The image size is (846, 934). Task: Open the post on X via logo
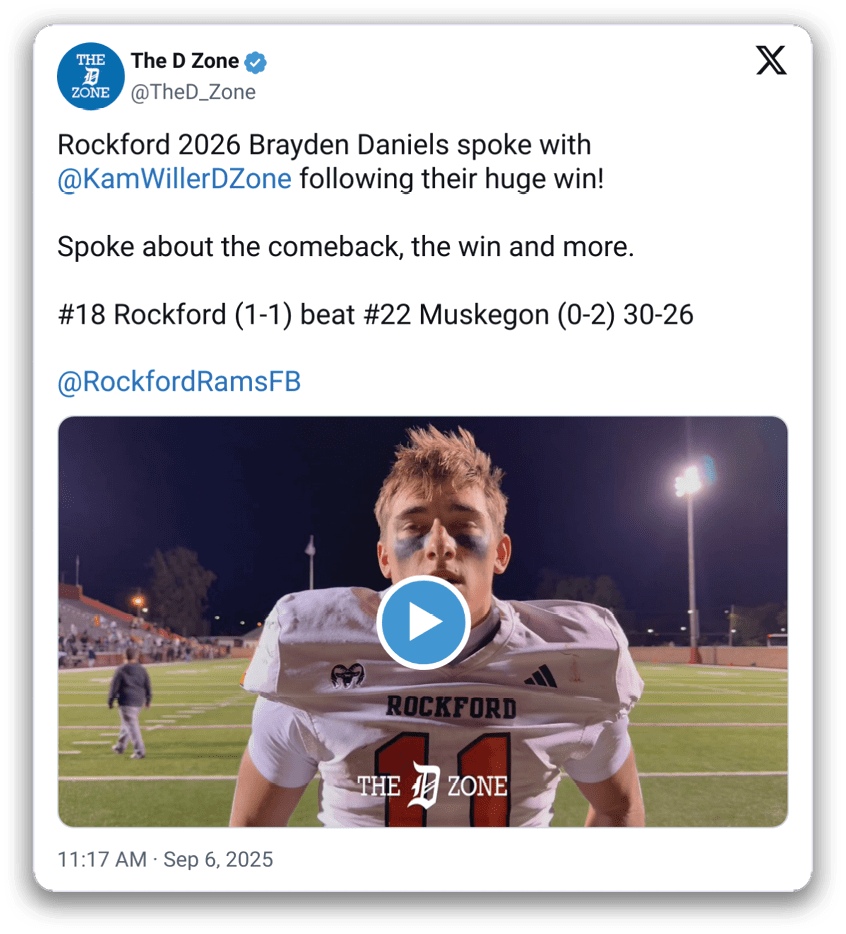pyautogui.click(x=770, y=61)
